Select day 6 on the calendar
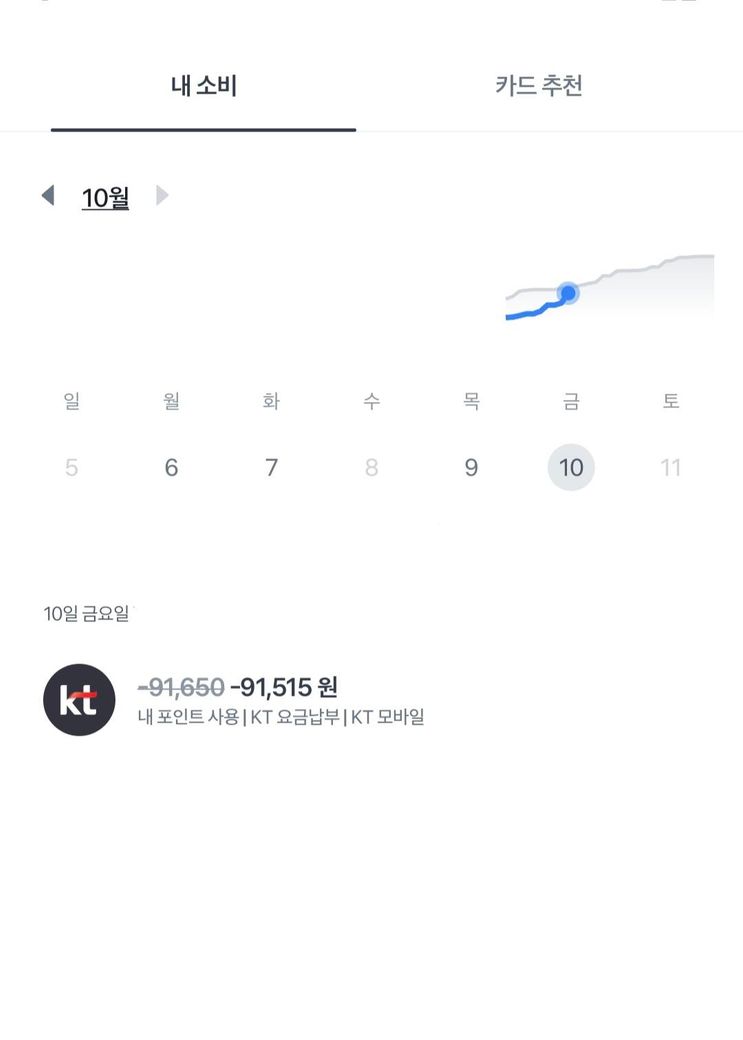This screenshot has width=743, height=1040. point(171,468)
